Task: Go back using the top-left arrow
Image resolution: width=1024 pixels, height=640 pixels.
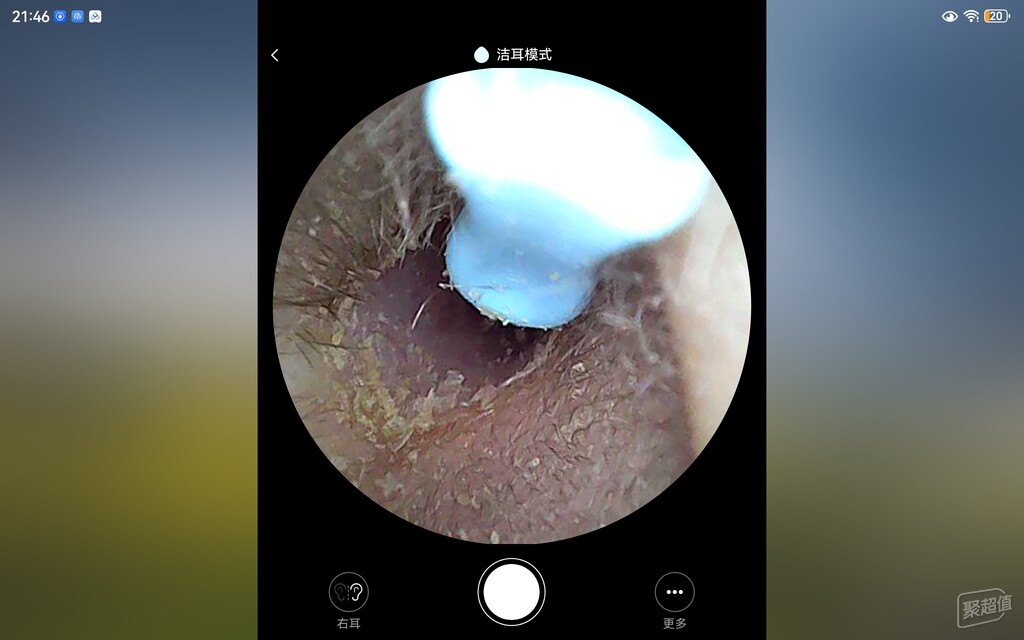Action: point(275,55)
